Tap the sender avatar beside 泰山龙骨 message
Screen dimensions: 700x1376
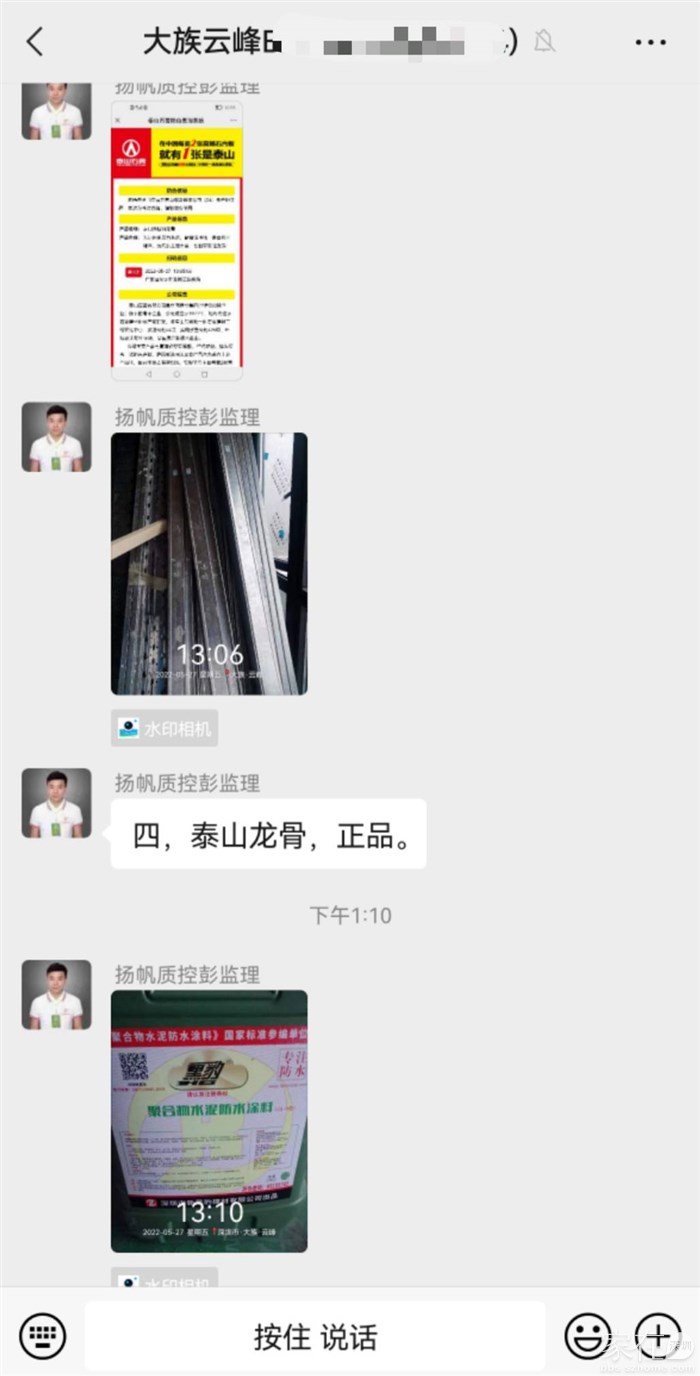57,803
